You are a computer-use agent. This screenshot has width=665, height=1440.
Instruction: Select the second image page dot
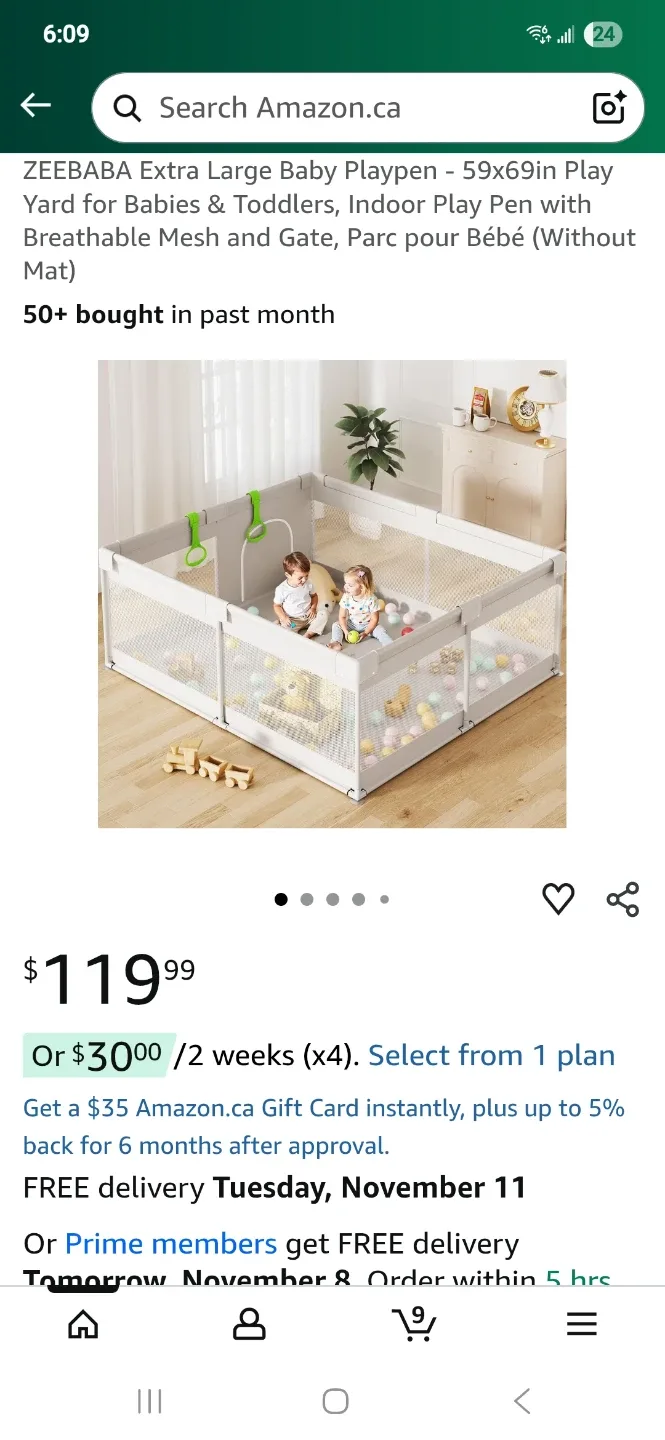point(307,899)
